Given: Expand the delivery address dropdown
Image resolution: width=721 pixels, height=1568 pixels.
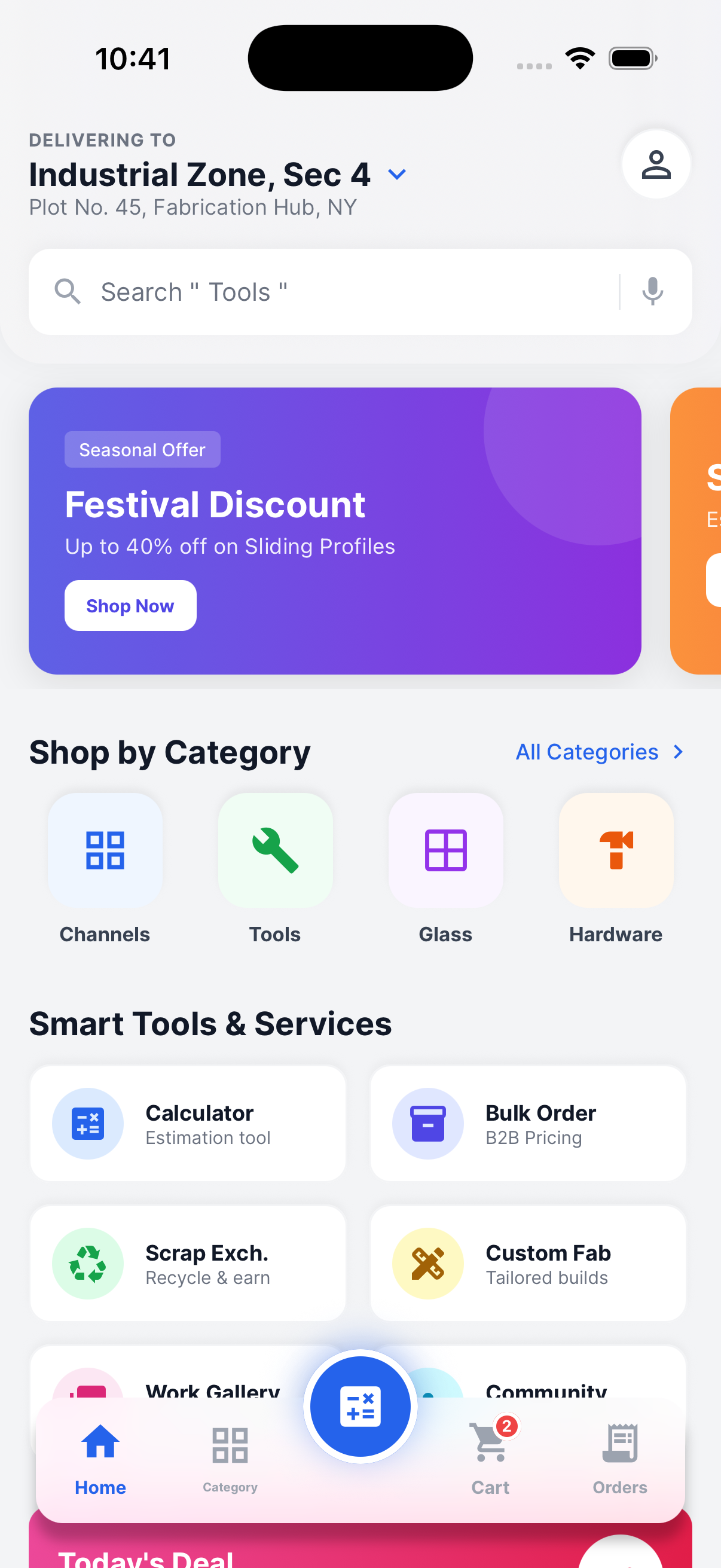Looking at the screenshot, I should coord(397,175).
